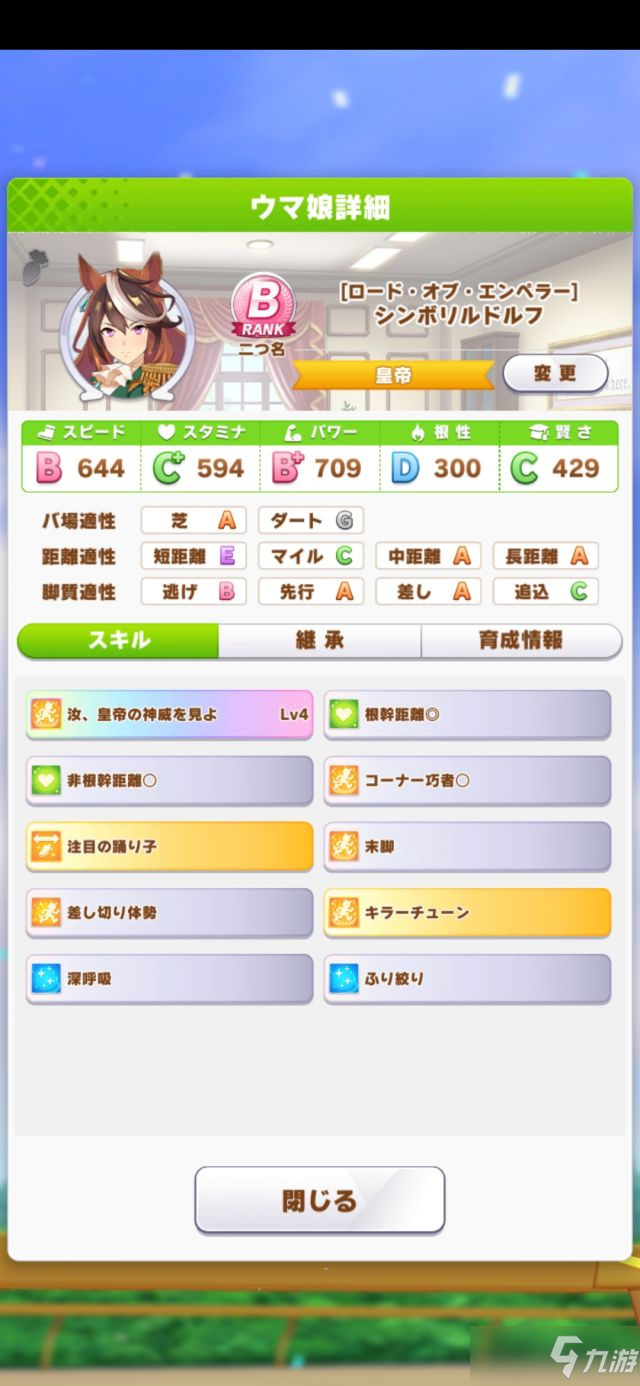The width and height of the screenshot is (640, 1386).
Task: Open the 根幹距離◎ skill
Action: pos(467,715)
